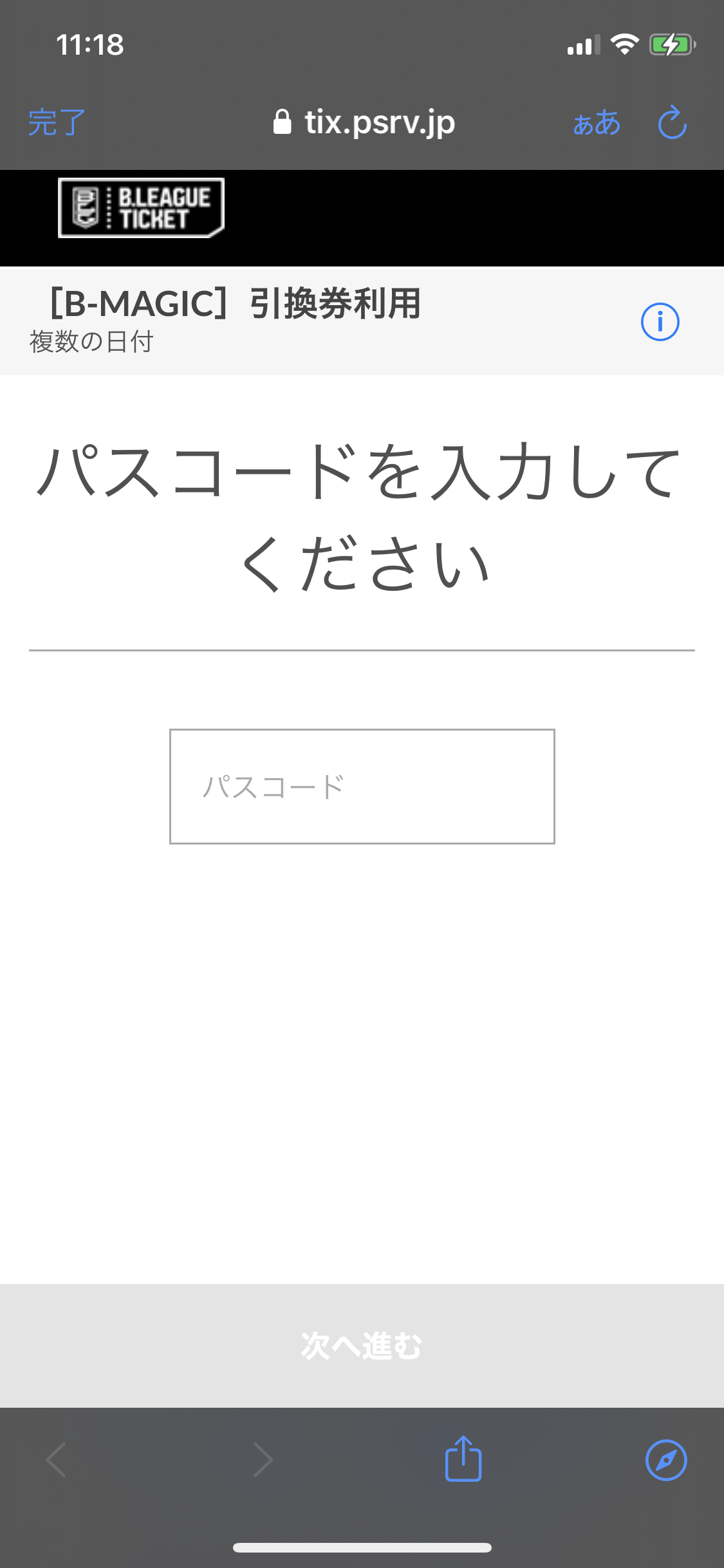Tap the B.LEAGUE TICKET logo

click(x=141, y=208)
